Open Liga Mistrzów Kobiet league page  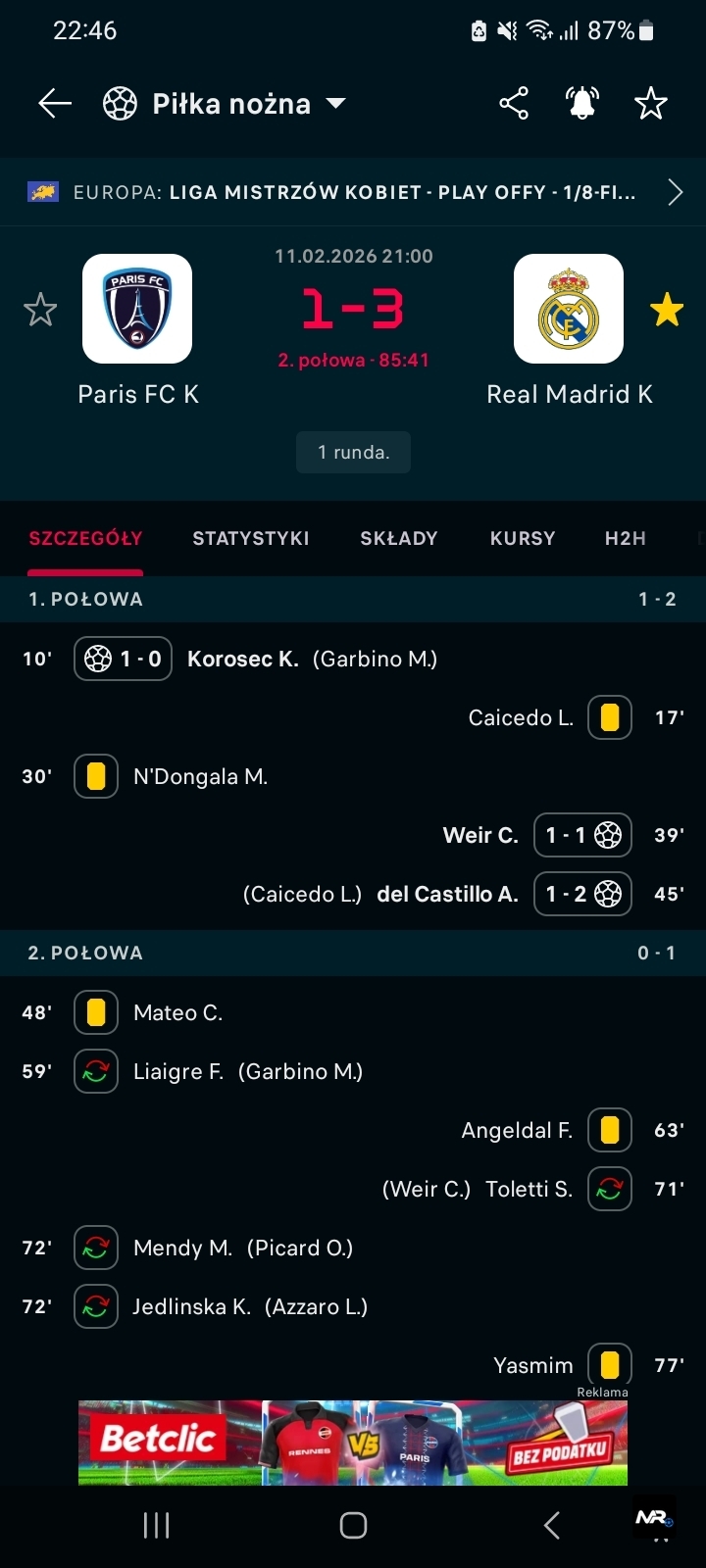coord(353,192)
